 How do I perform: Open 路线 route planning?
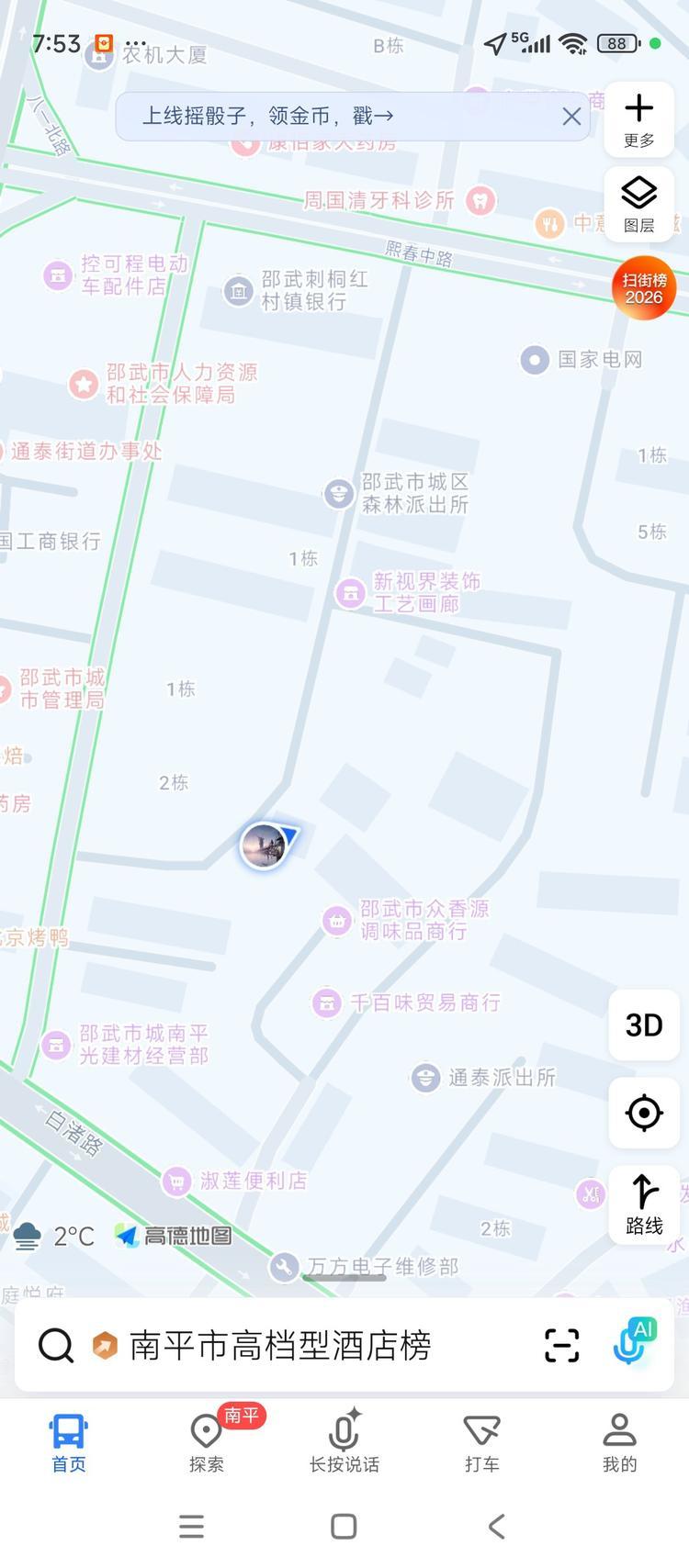(x=644, y=1204)
